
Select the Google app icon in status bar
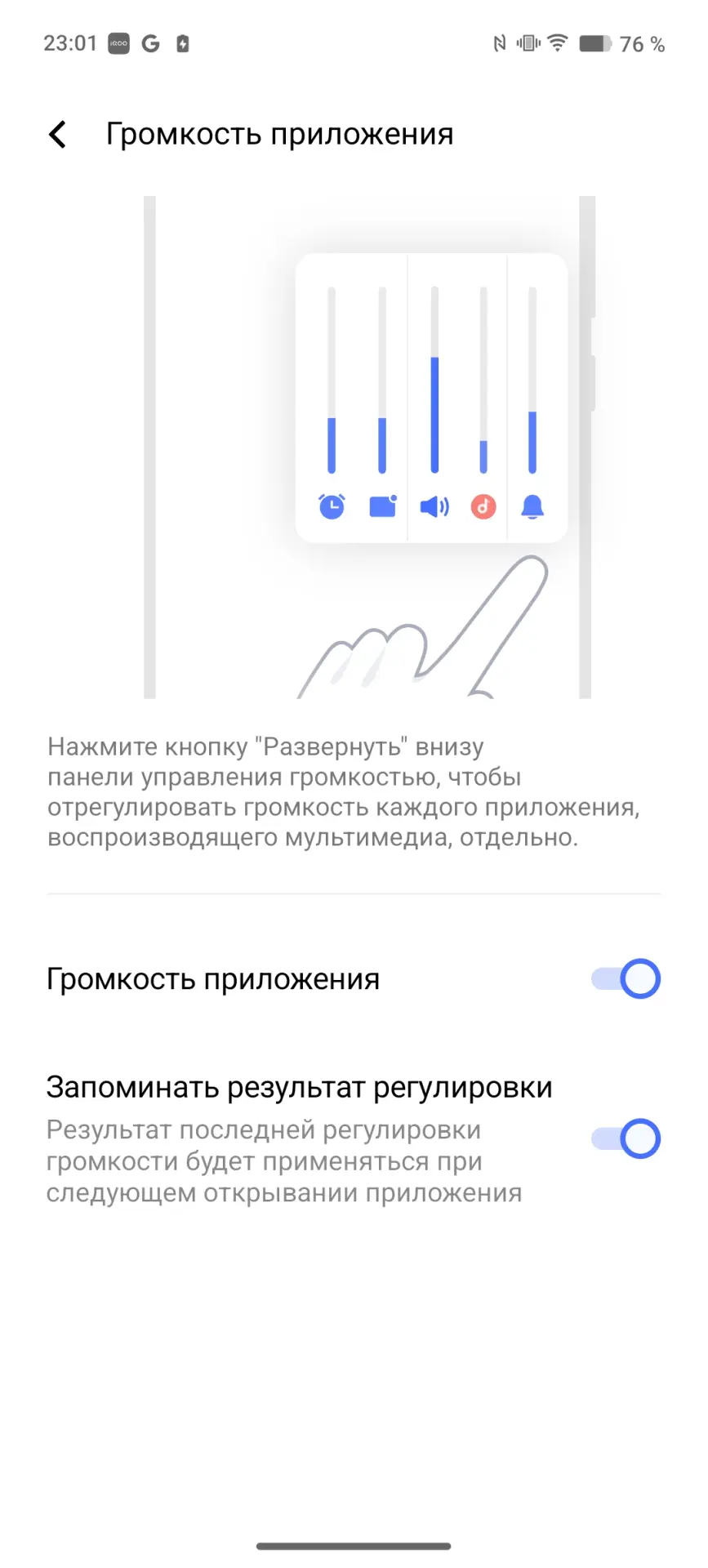[150, 43]
